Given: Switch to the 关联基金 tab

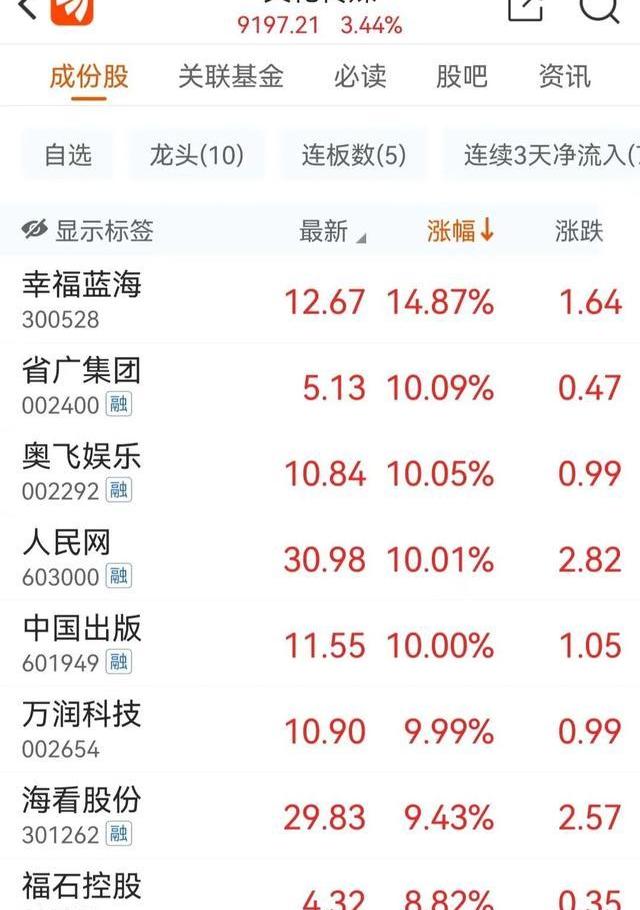Looking at the screenshot, I should [x=231, y=77].
